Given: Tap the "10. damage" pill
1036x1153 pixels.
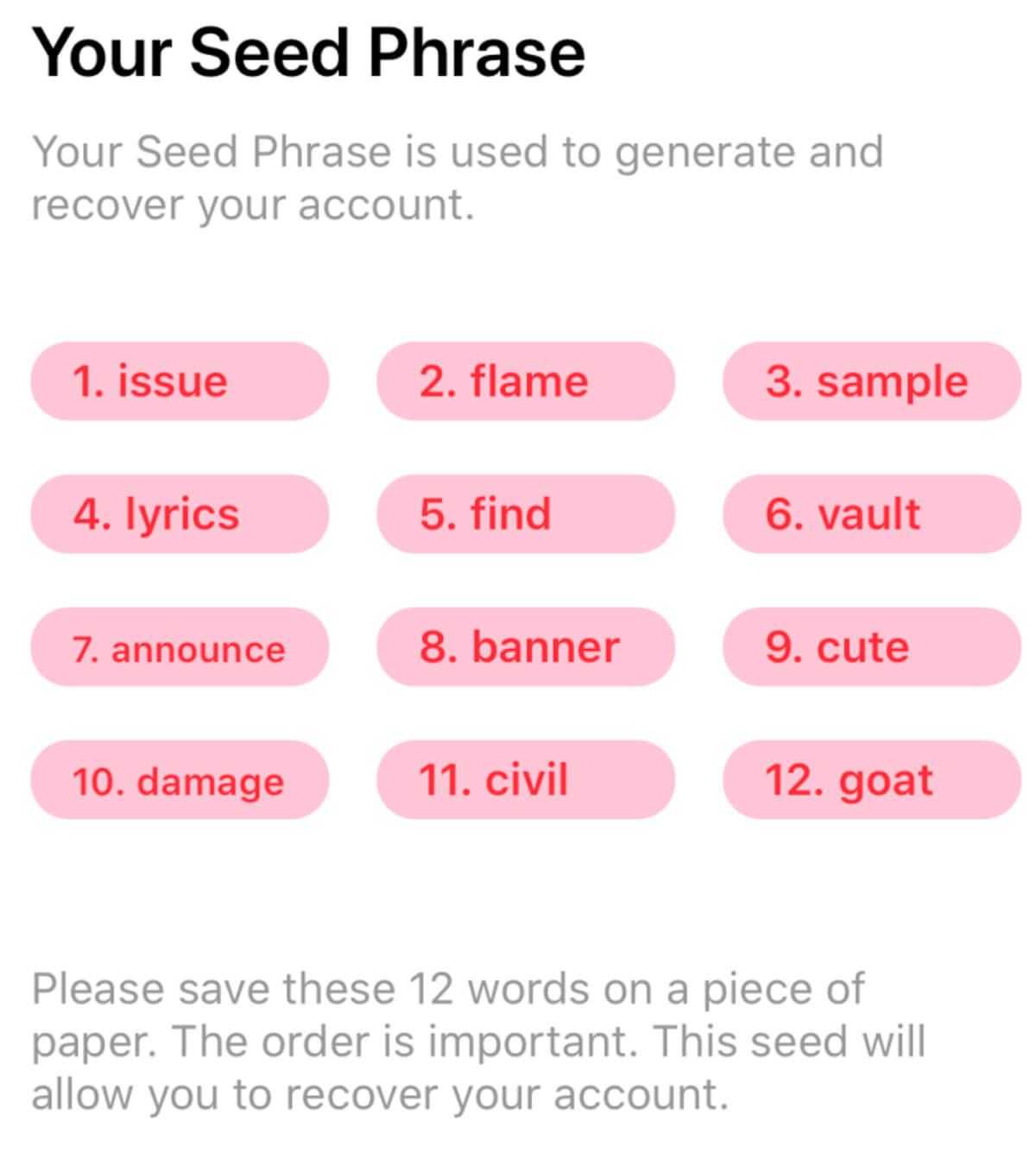Looking at the screenshot, I should tap(179, 780).
